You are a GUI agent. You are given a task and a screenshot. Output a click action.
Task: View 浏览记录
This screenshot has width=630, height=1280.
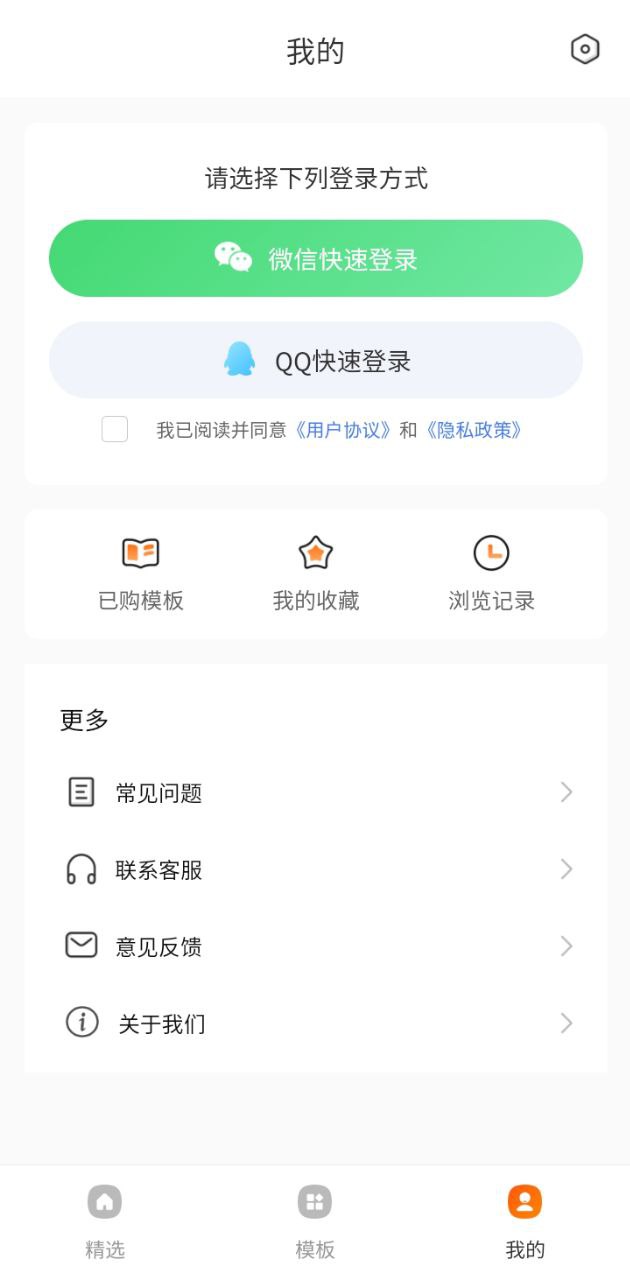click(x=491, y=575)
